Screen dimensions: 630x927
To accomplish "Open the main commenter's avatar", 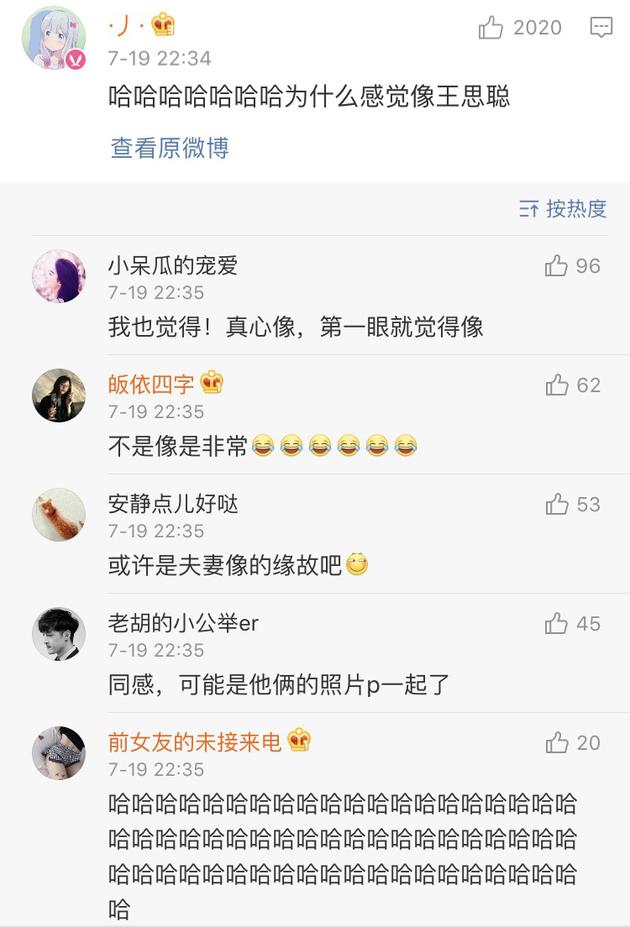I will (x=53, y=37).
